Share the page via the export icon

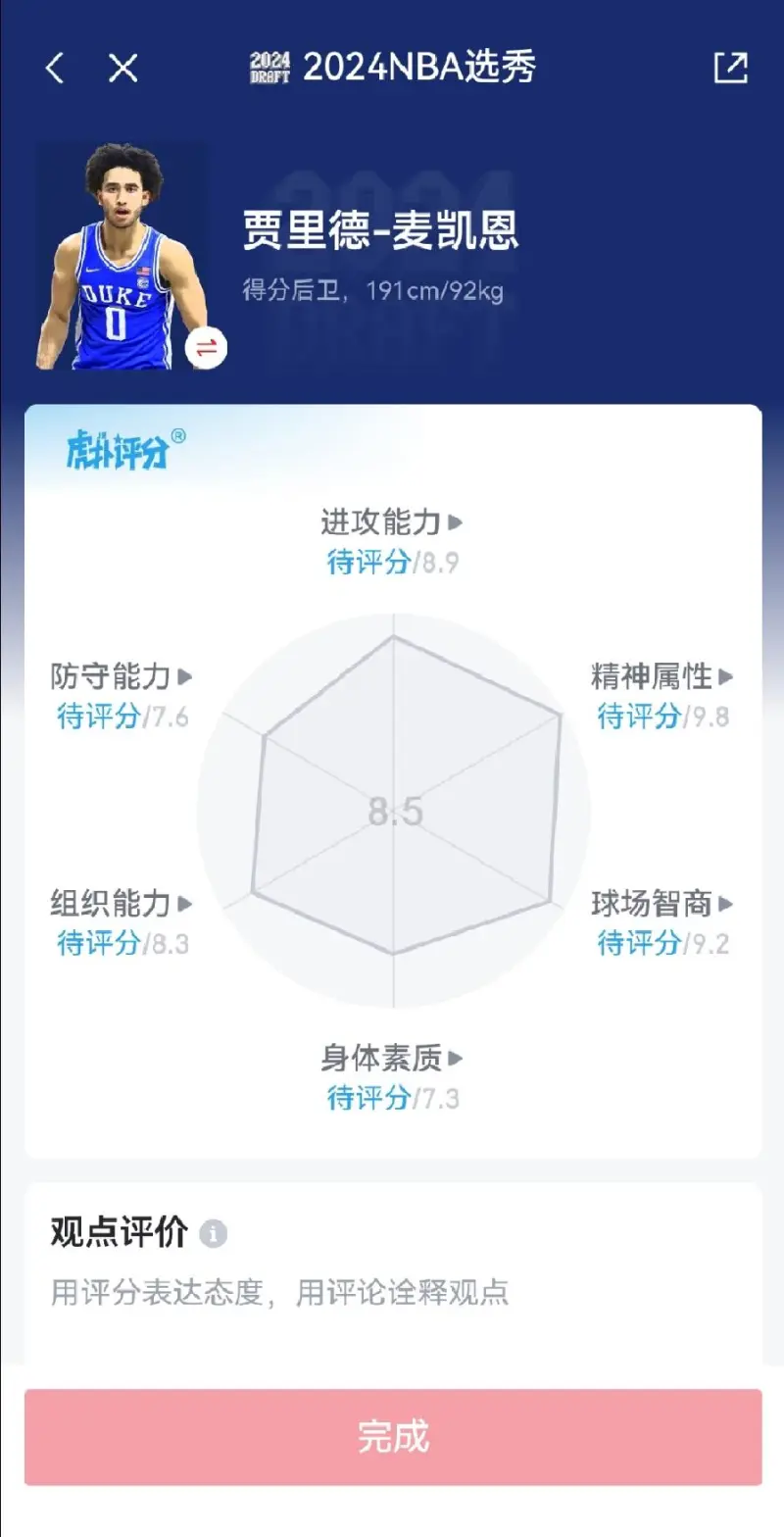tap(730, 68)
